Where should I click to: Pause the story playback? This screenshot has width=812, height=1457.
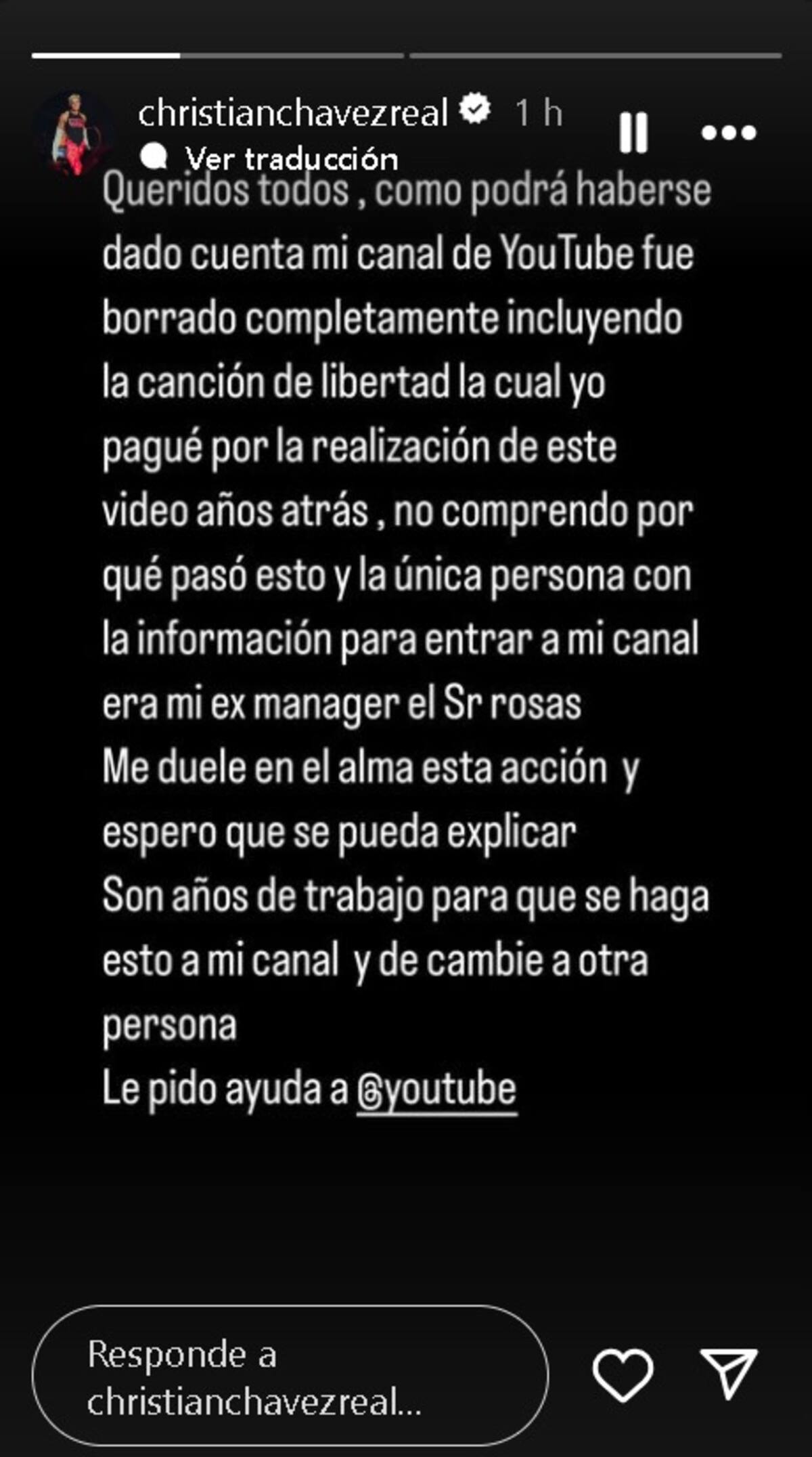pos(633,132)
